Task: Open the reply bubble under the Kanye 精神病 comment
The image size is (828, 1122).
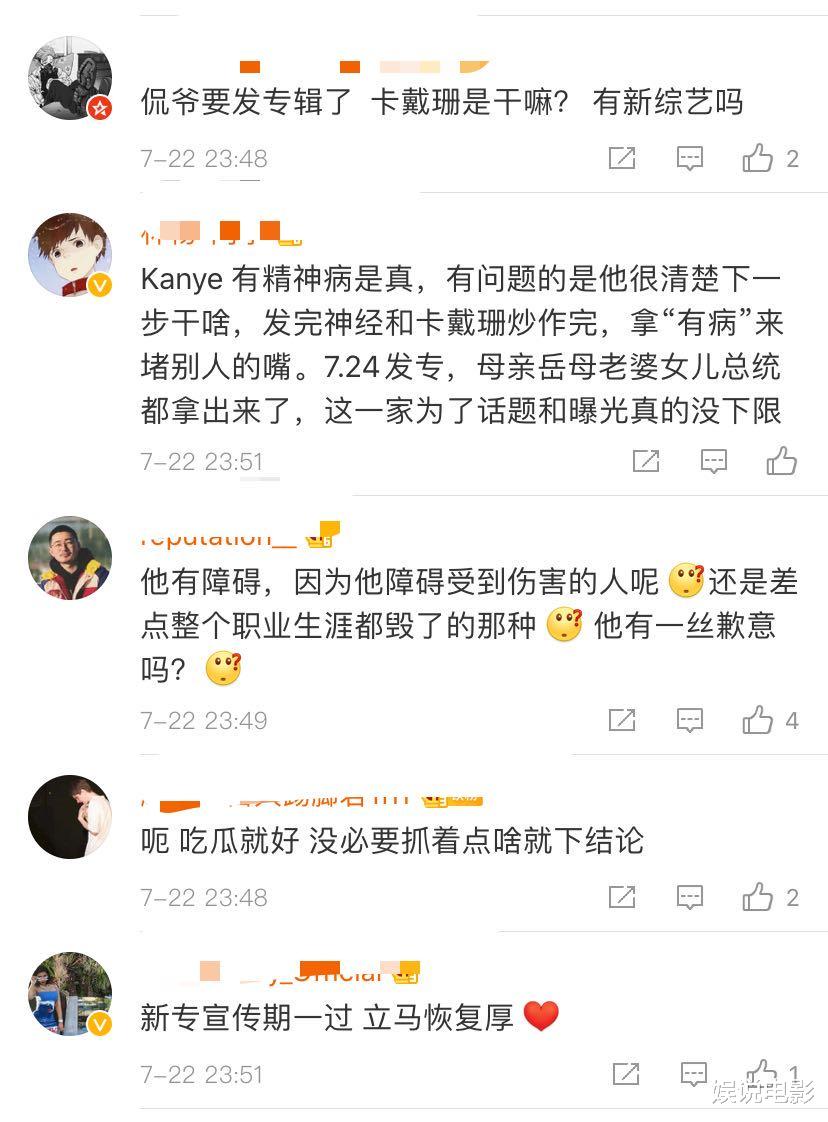Action: (714, 461)
